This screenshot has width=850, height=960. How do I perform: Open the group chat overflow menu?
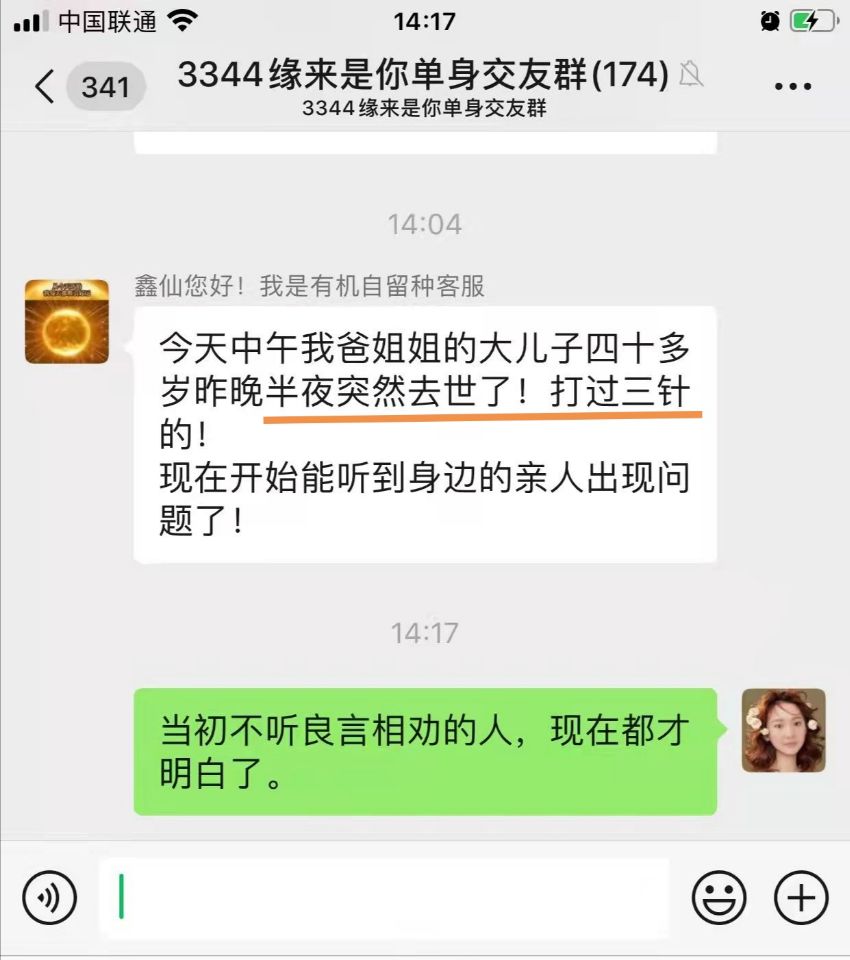point(793,87)
